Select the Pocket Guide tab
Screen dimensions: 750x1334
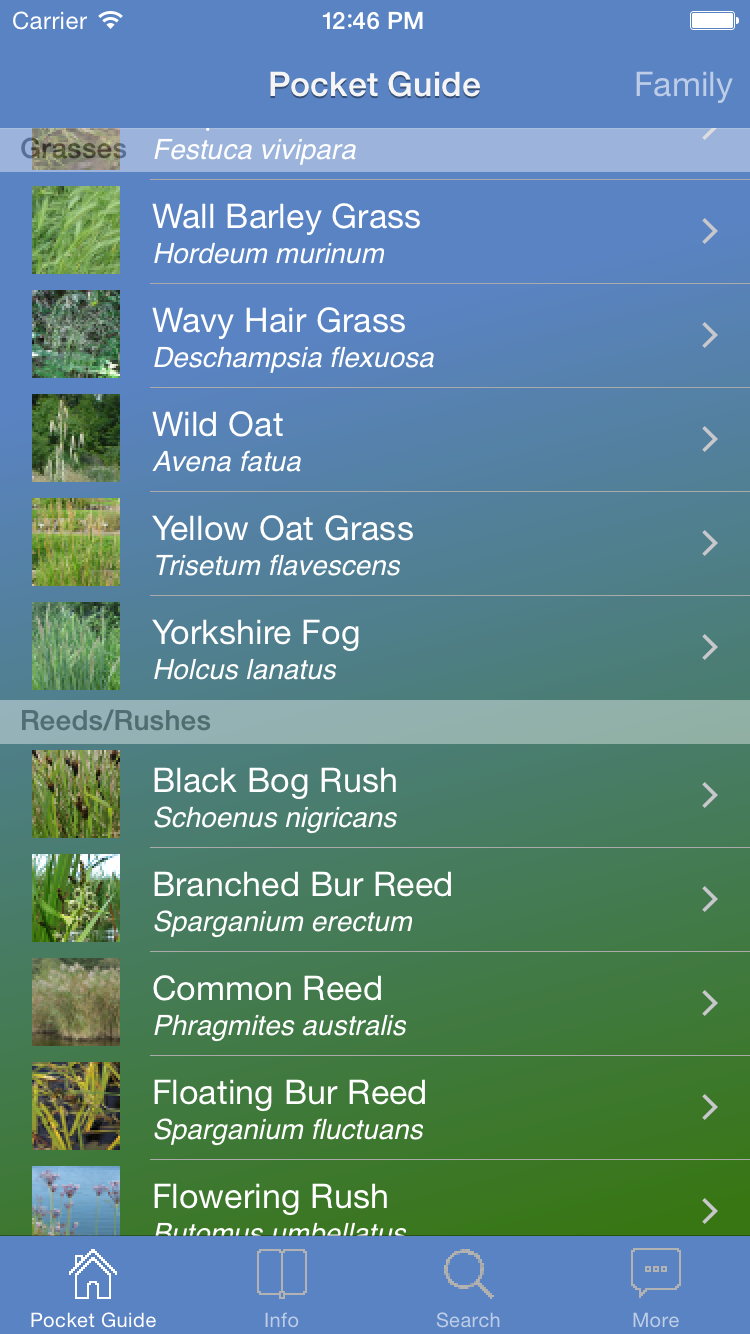[93, 1288]
